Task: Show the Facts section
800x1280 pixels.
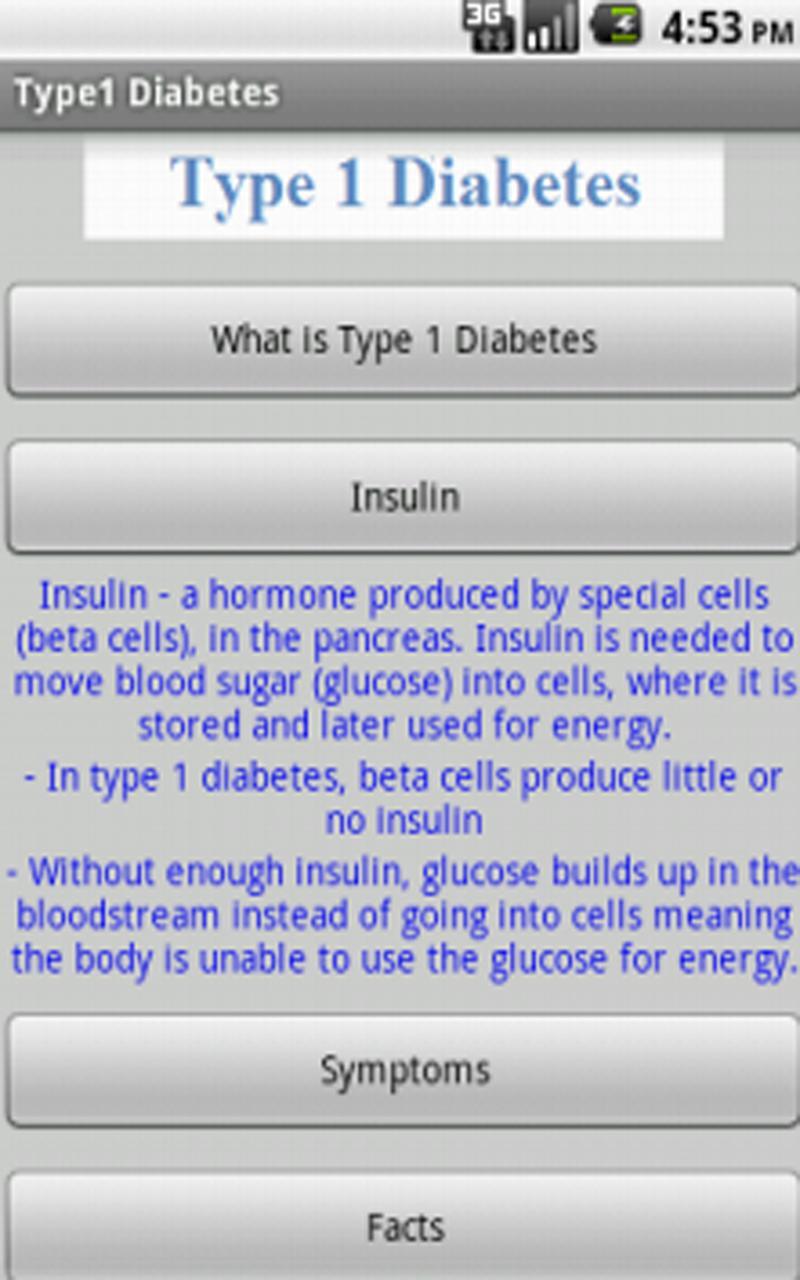Action: click(x=403, y=1226)
